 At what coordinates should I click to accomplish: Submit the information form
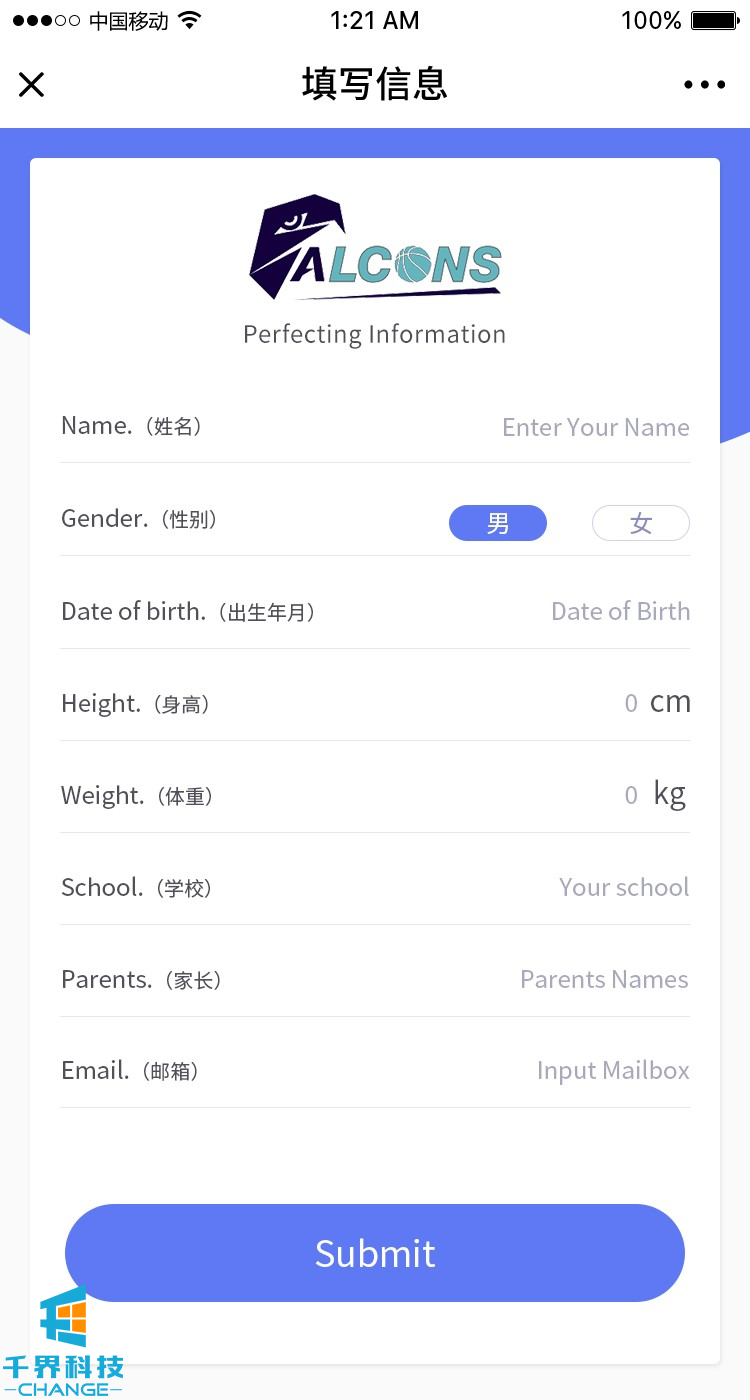(375, 1253)
